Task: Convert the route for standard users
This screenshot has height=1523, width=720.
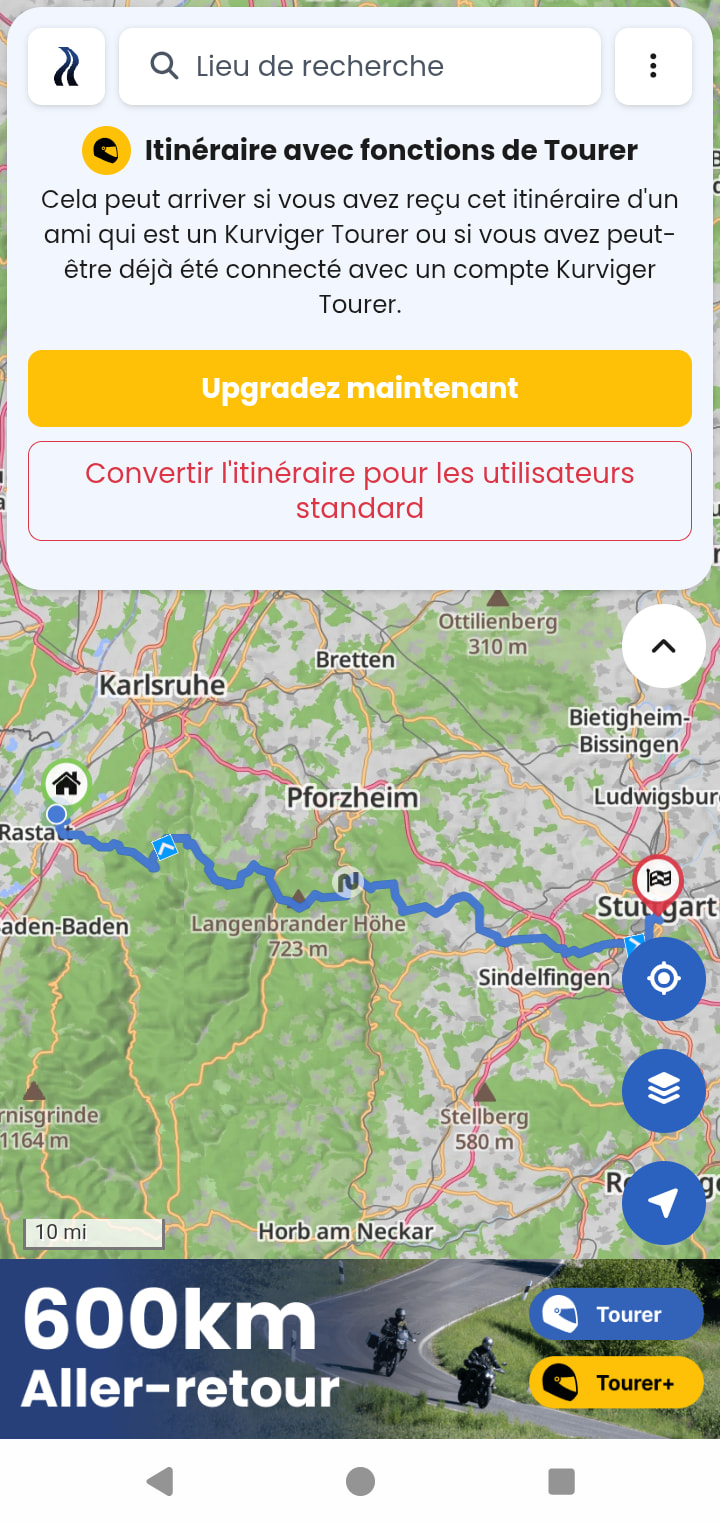Action: pyautogui.click(x=360, y=491)
